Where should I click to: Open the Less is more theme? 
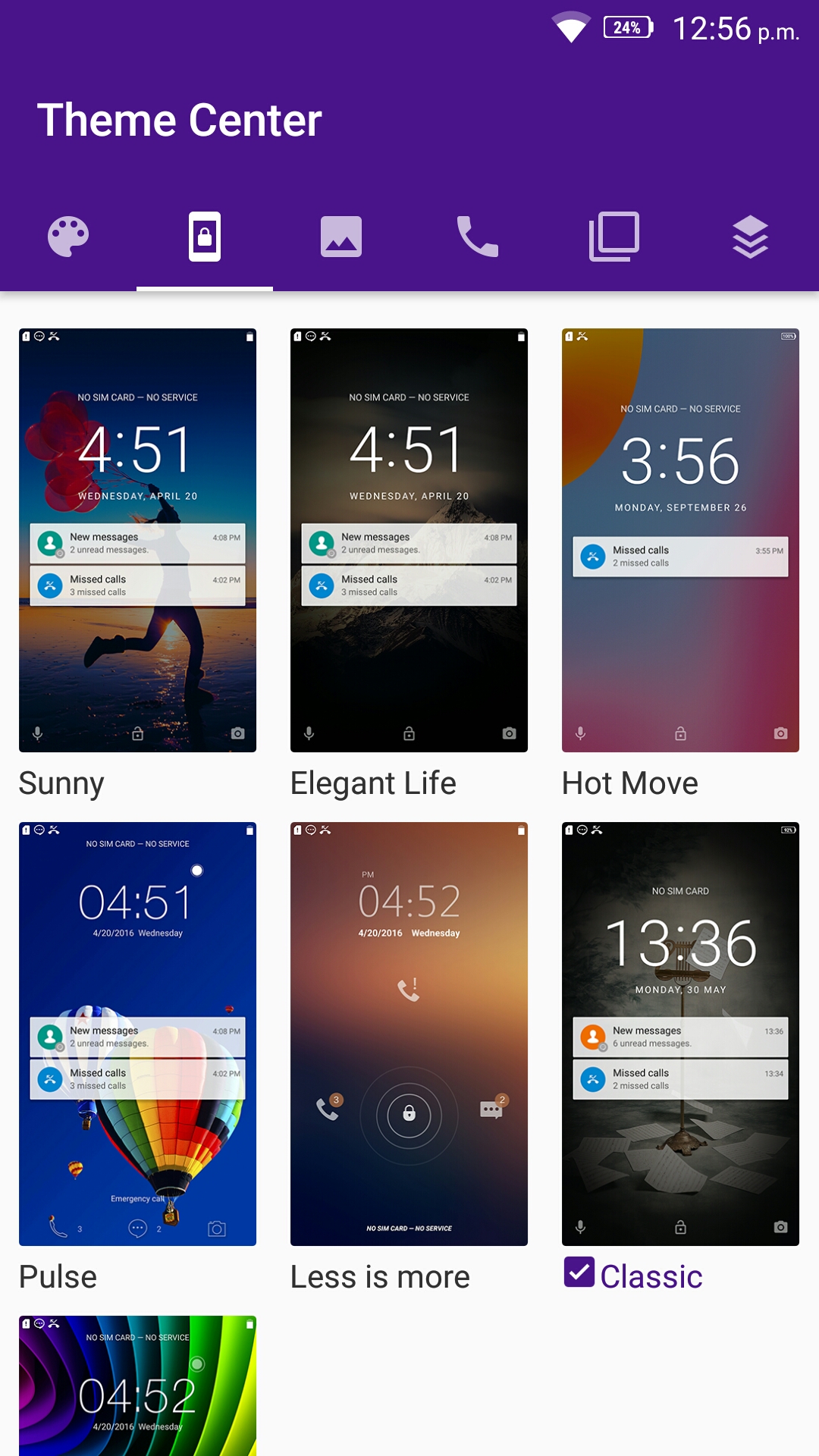click(409, 1034)
